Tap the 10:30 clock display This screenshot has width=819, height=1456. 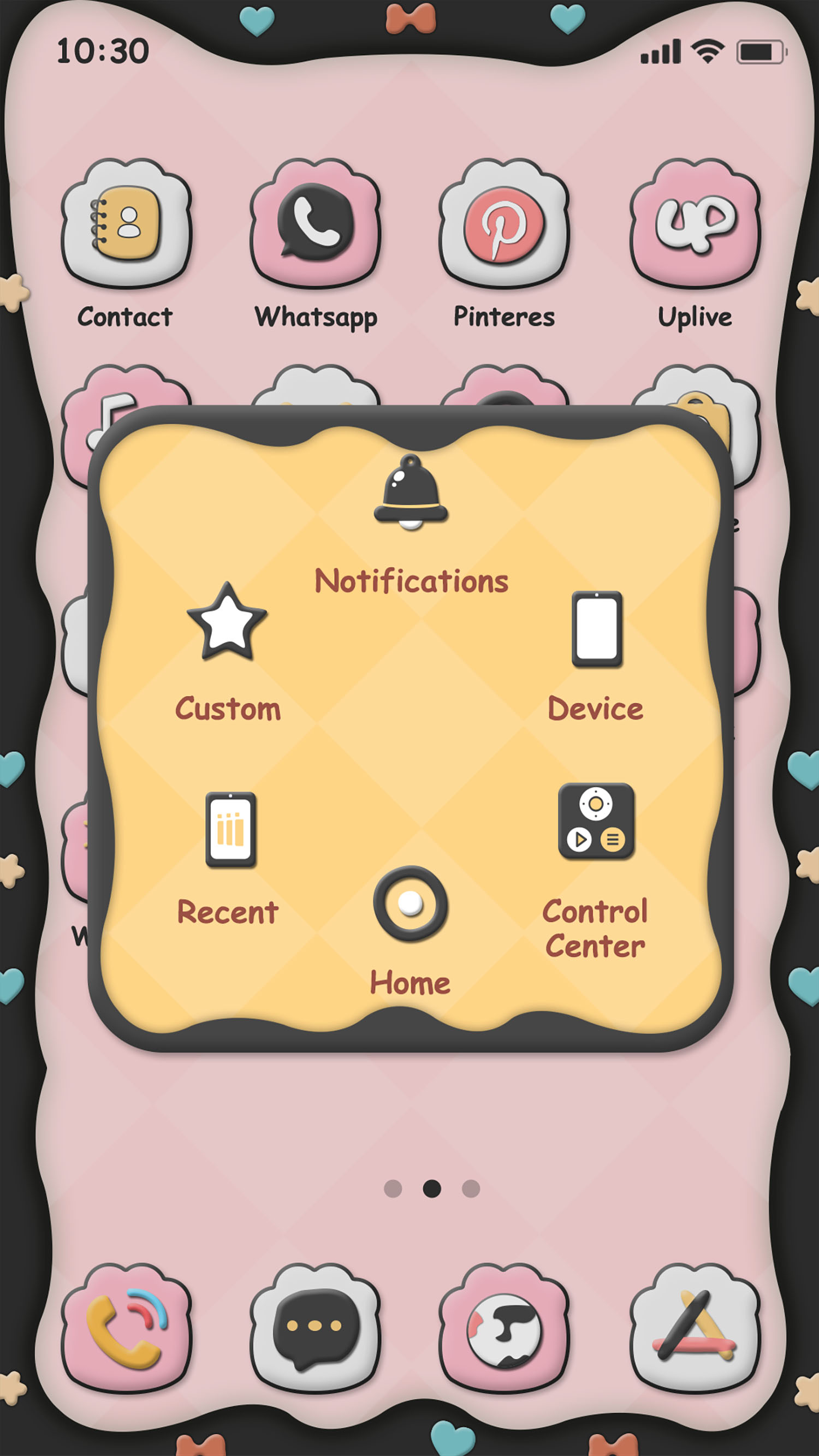(102, 51)
